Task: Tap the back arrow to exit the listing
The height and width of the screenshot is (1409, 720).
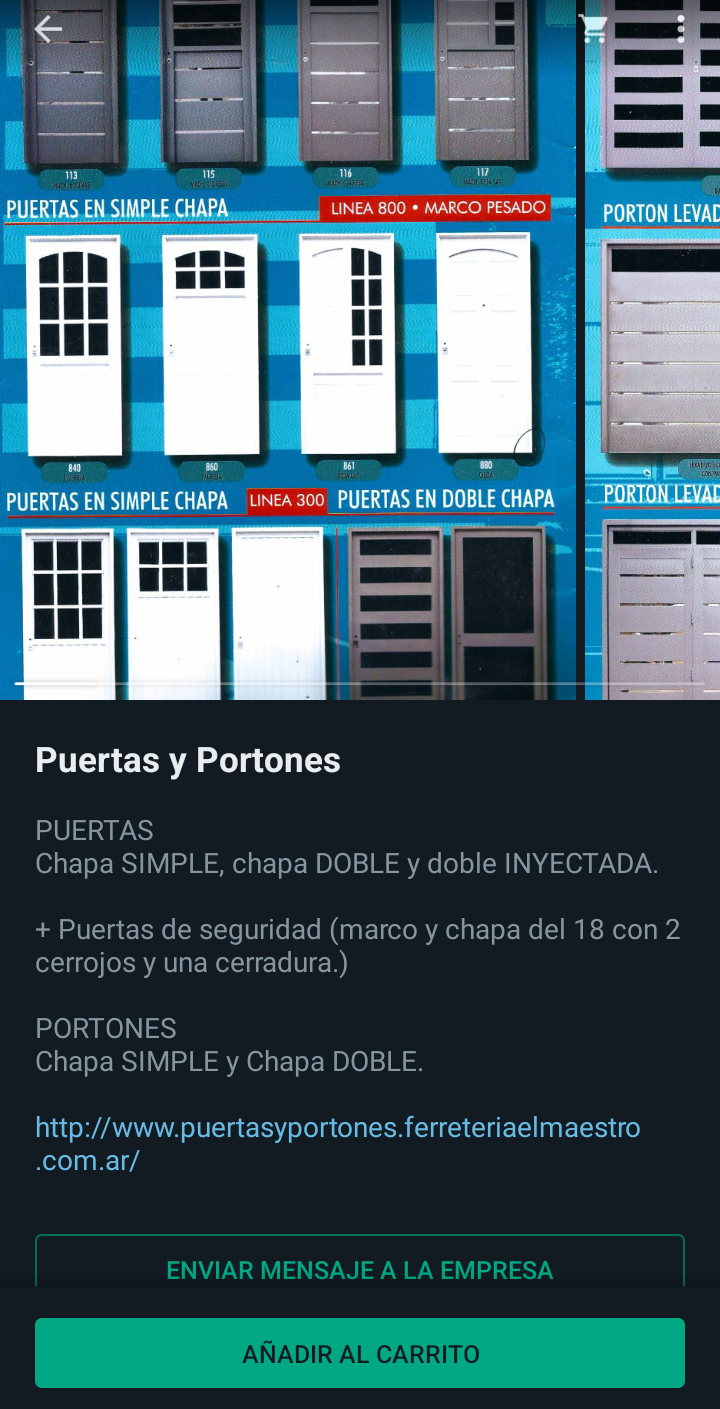Action: [x=47, y=29]
